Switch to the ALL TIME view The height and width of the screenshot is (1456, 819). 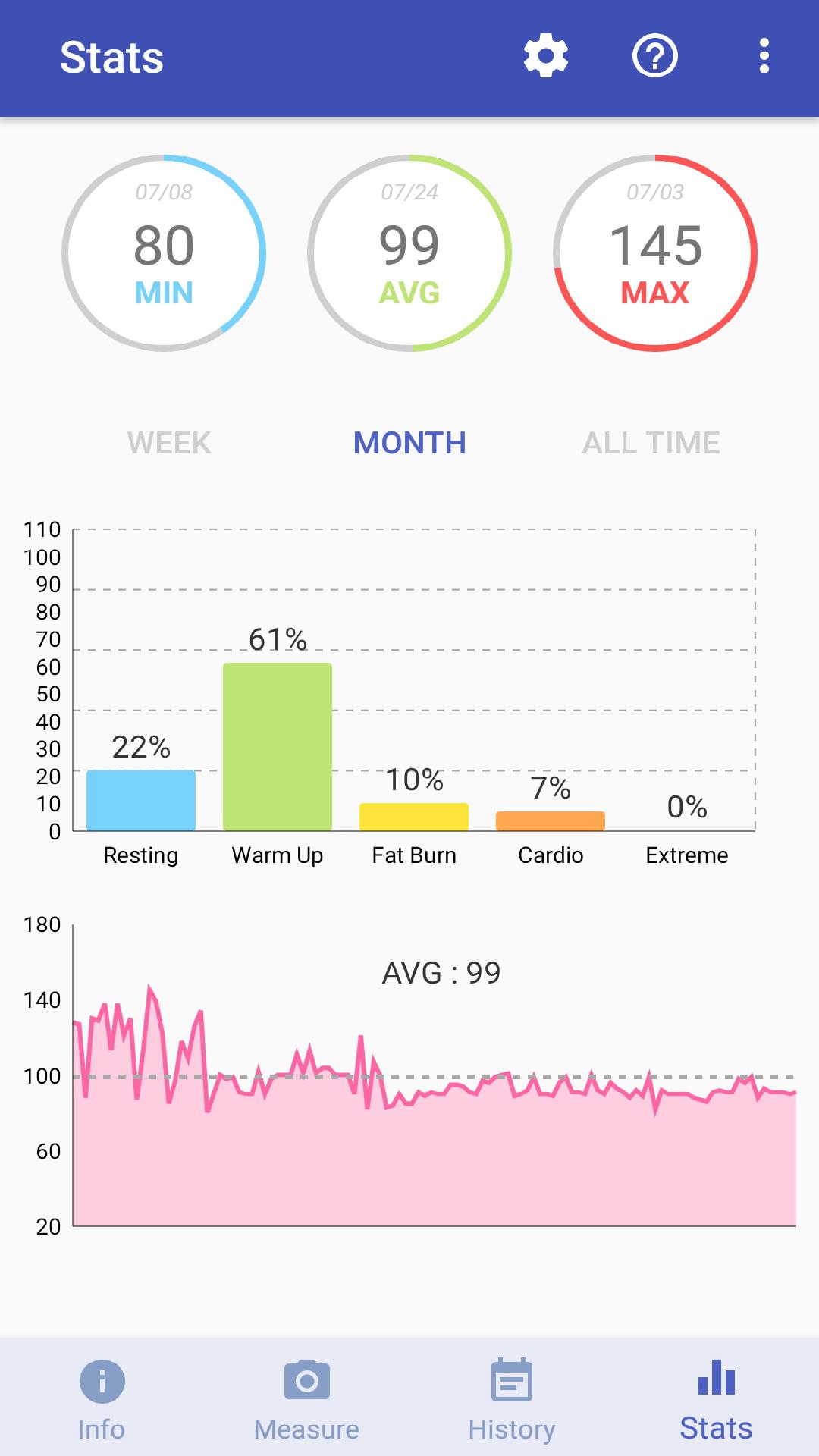pyautogui.click(x=651, y=443)
